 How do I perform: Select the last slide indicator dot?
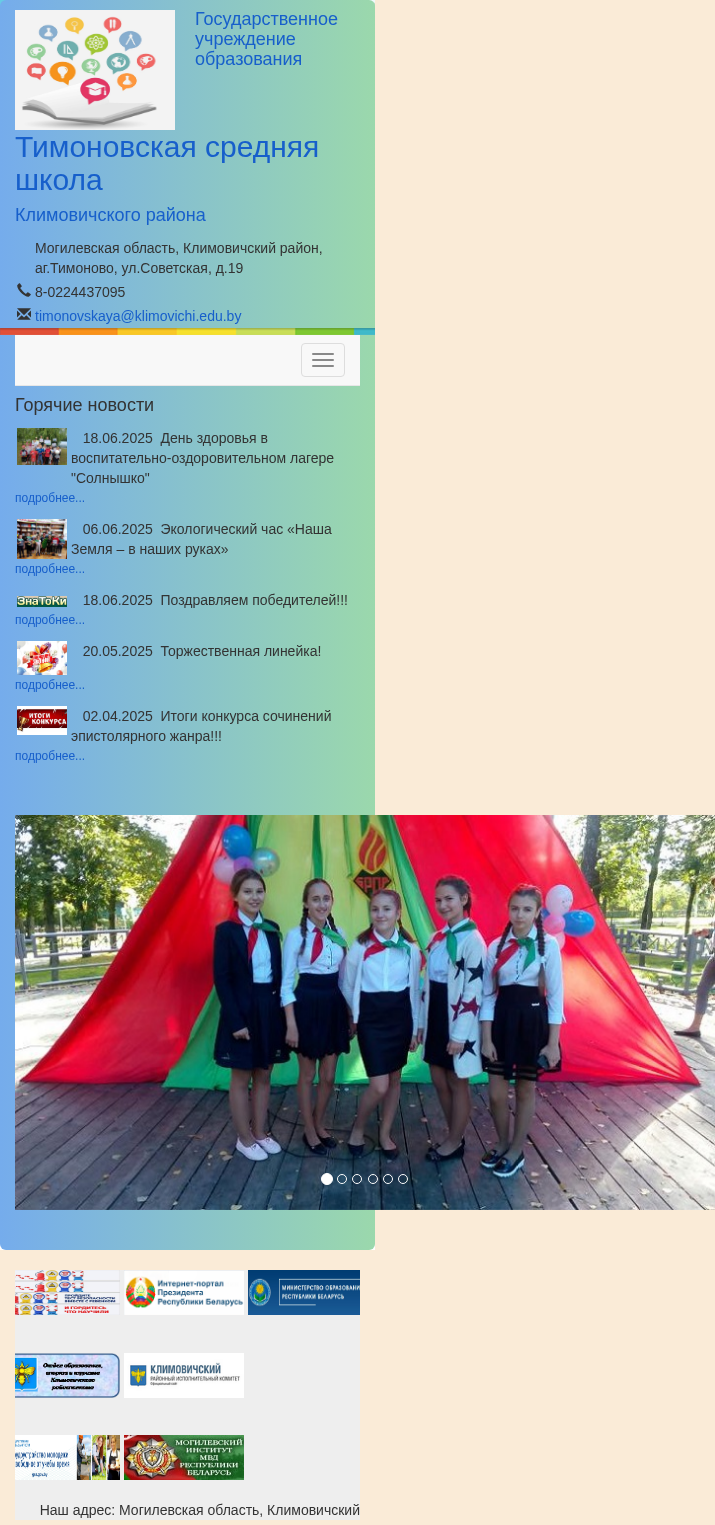click(x=403, y=1179)
